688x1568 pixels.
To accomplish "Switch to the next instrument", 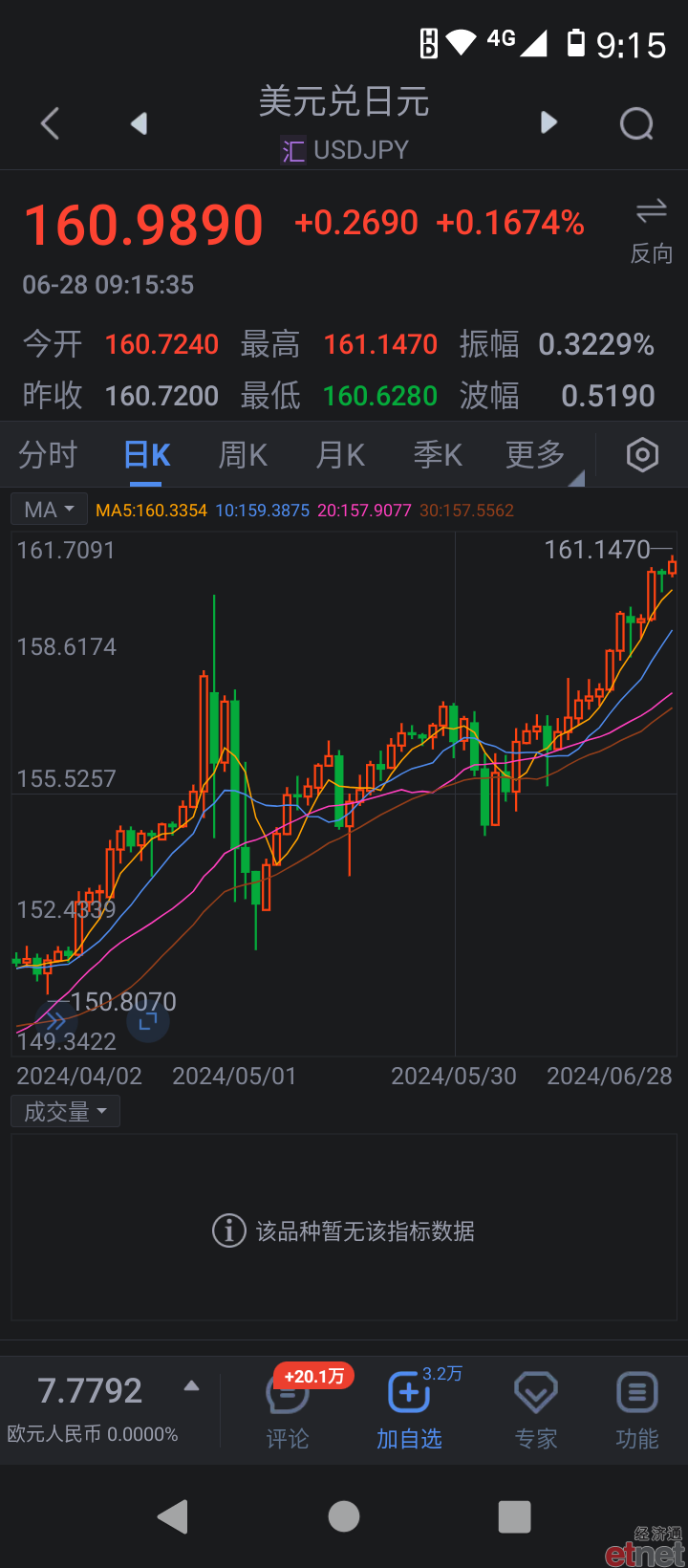I will 548,122.
